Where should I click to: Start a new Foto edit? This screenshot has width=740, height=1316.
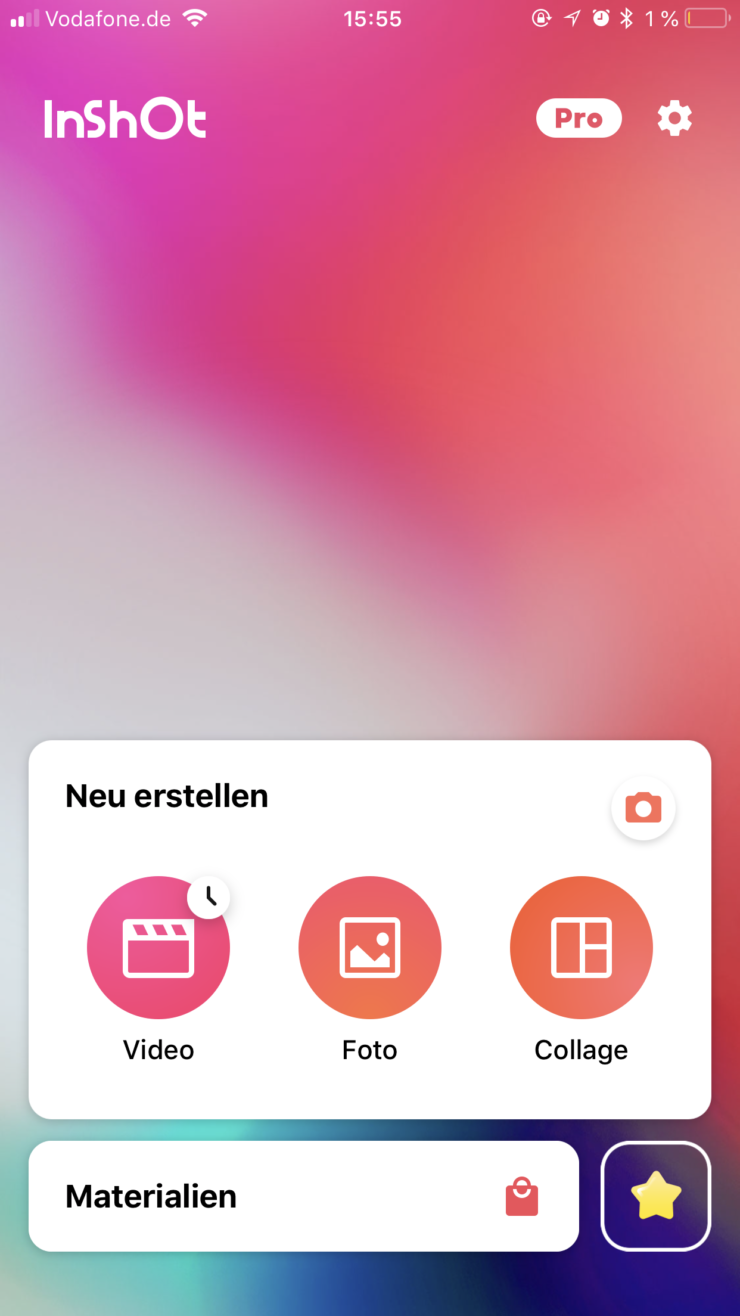(369, 948)
